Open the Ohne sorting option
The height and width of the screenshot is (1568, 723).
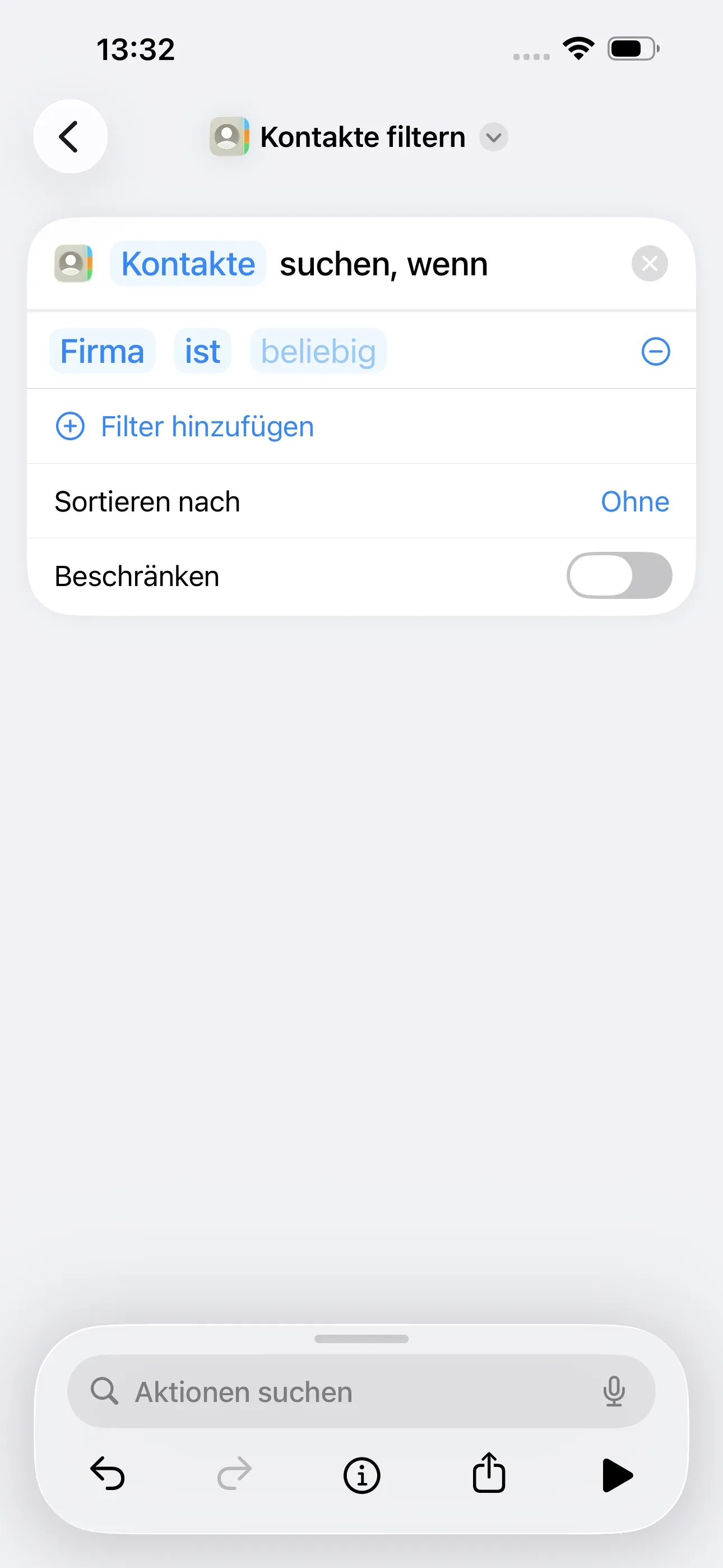coord(635,501)
